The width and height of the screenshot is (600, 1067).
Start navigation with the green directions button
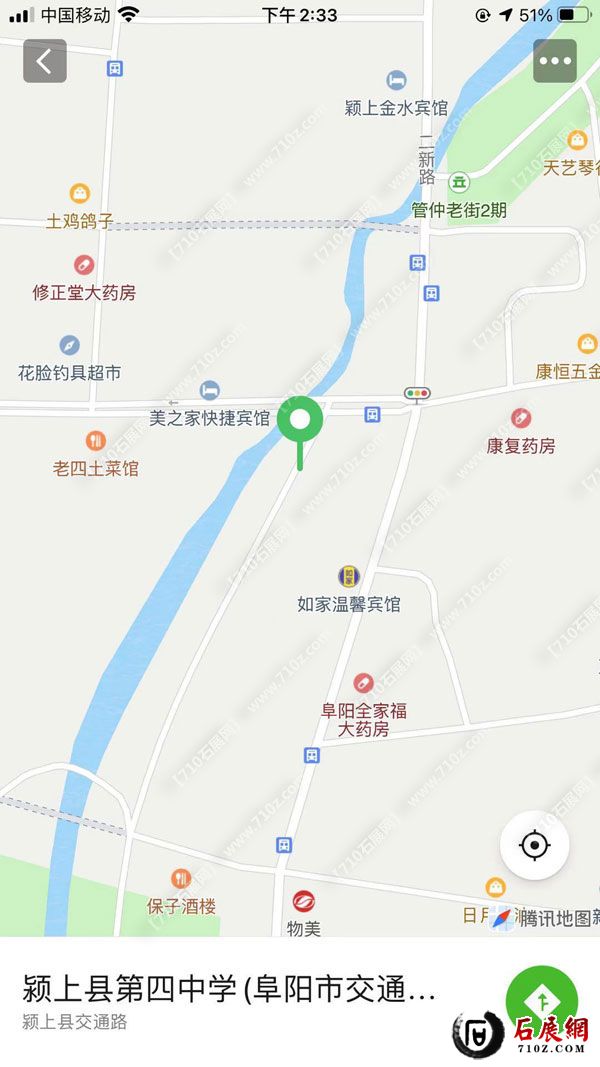pos(541,998)
